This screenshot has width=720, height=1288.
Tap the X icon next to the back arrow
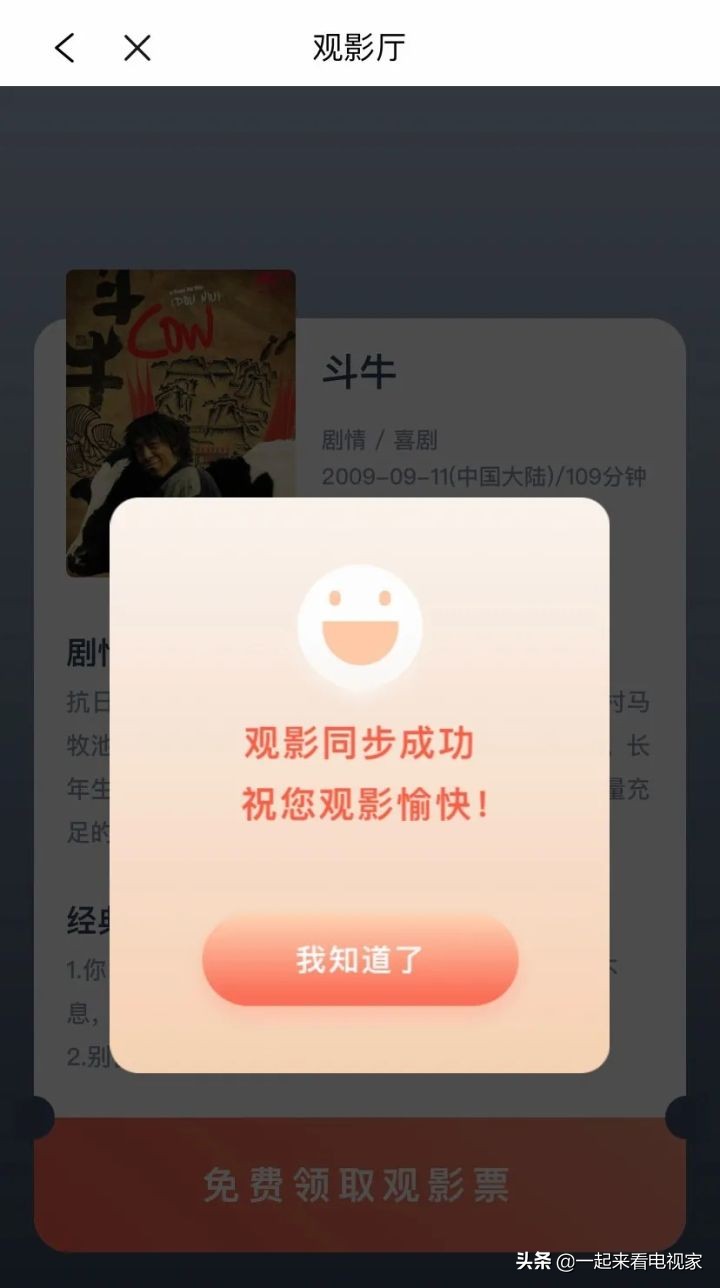(x=136, y=48)
